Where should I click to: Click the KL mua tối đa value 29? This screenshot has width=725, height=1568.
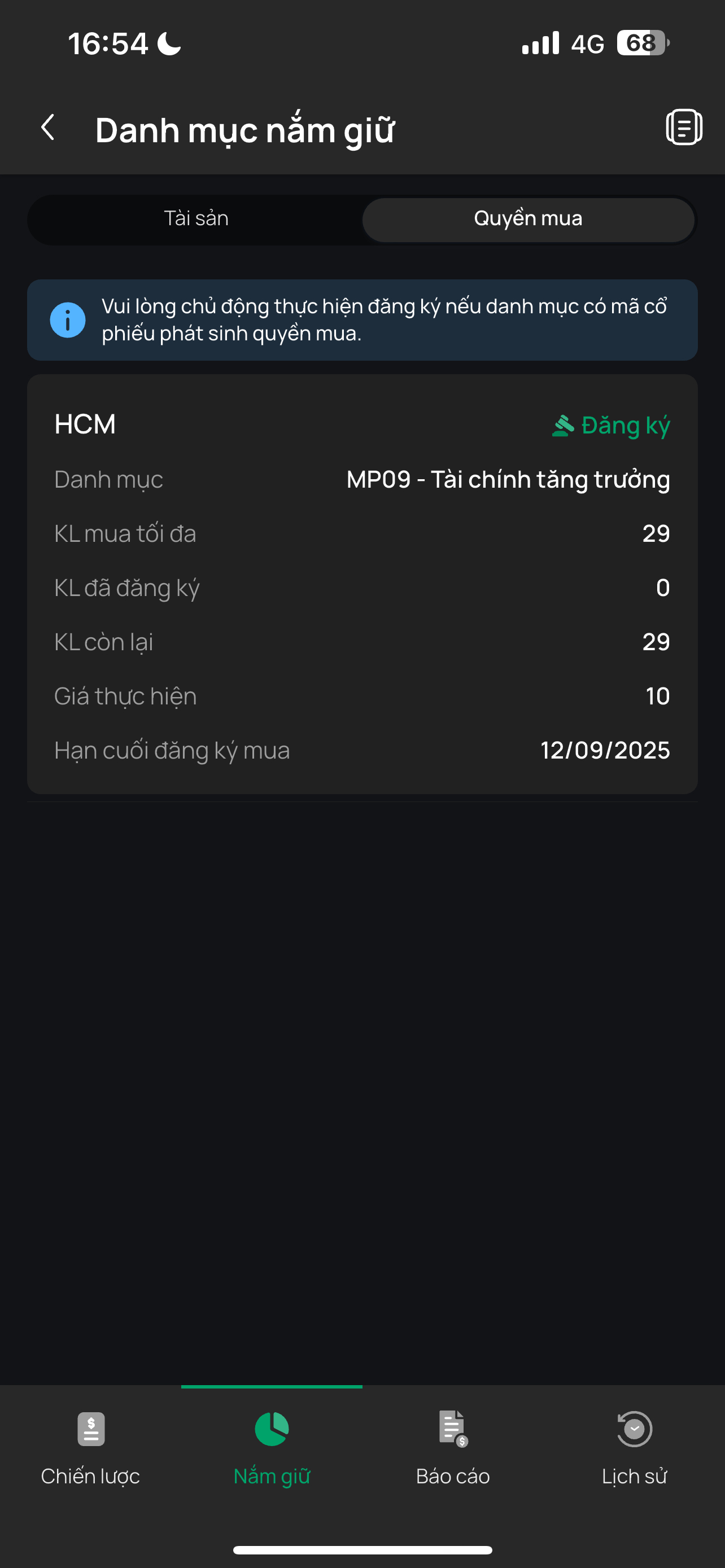click(x=656, y=533)
